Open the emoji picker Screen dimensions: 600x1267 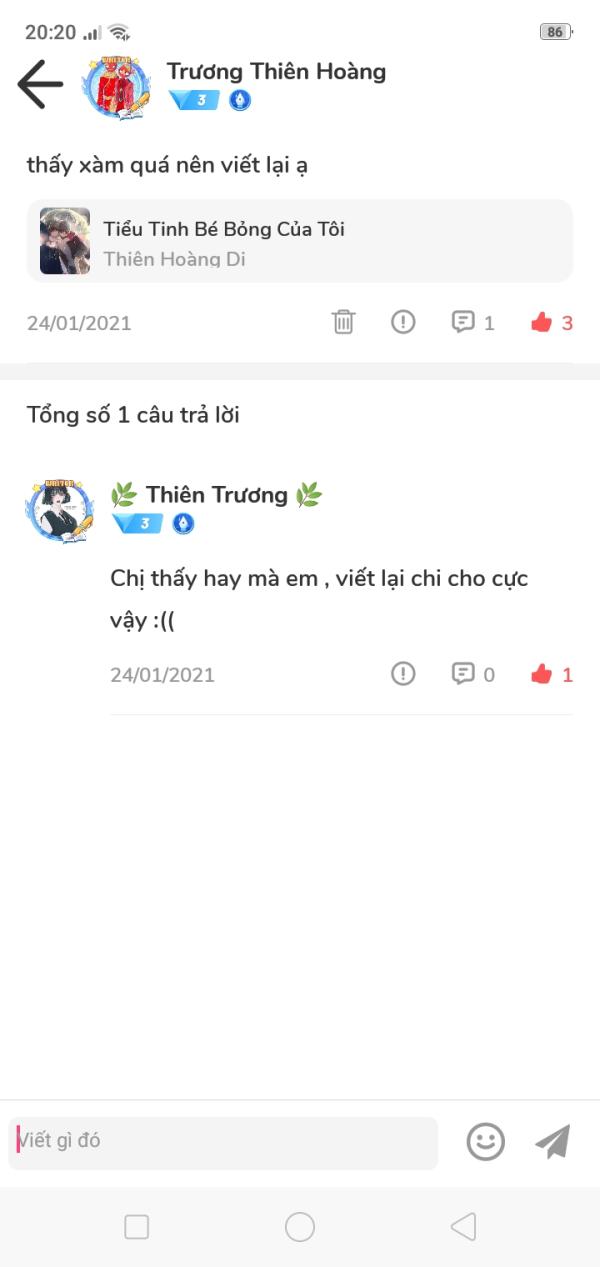(x=486, y=1141)
